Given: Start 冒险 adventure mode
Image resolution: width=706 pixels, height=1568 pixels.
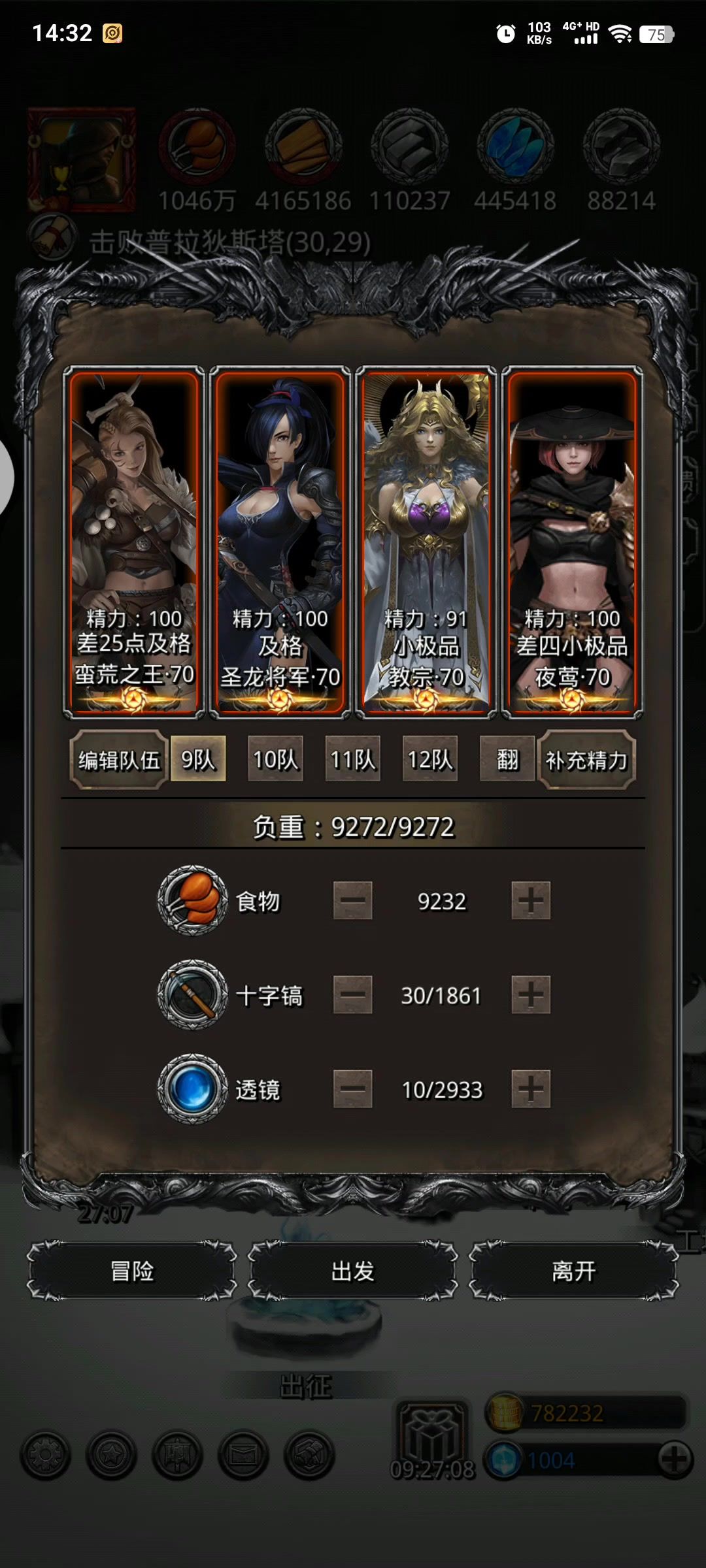Looking at the screenshot, I should click(132, 1271).
